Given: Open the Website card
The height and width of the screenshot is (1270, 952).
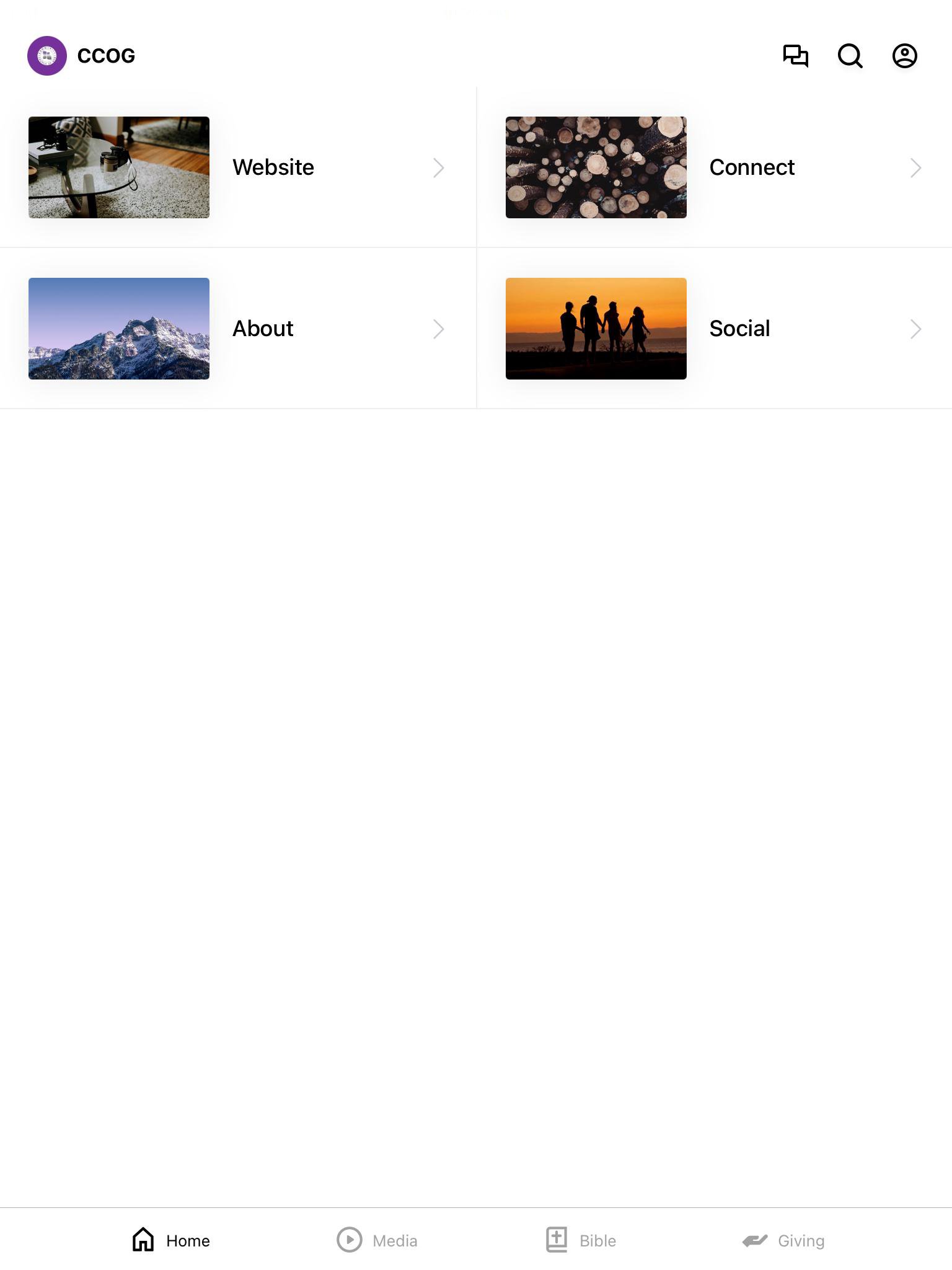Looking at the screenshot, I should pos(237,167).
